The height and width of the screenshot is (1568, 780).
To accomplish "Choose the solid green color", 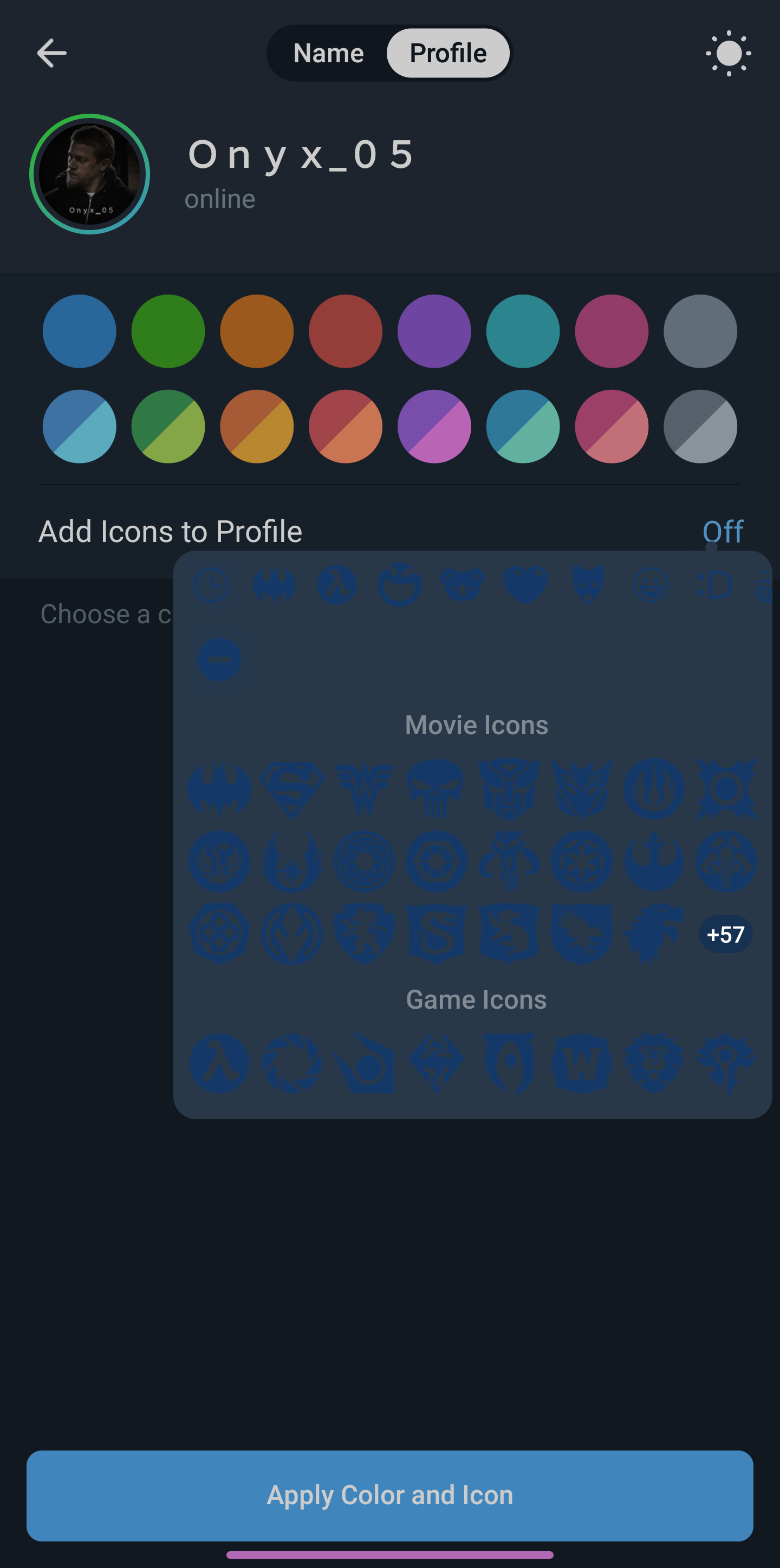I will tap(168, 331).
